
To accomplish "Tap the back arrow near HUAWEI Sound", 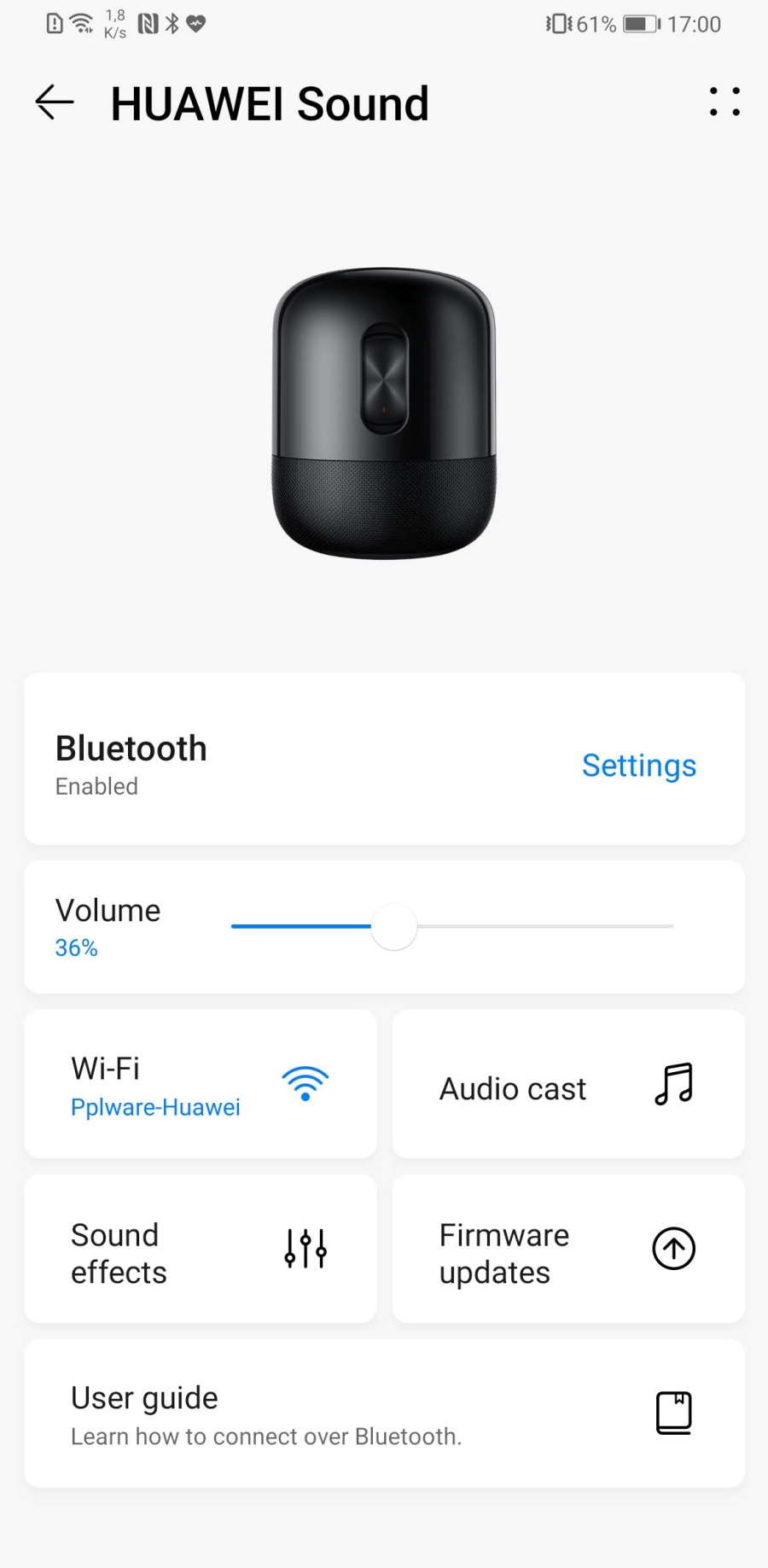I will [x=54, y=103].
